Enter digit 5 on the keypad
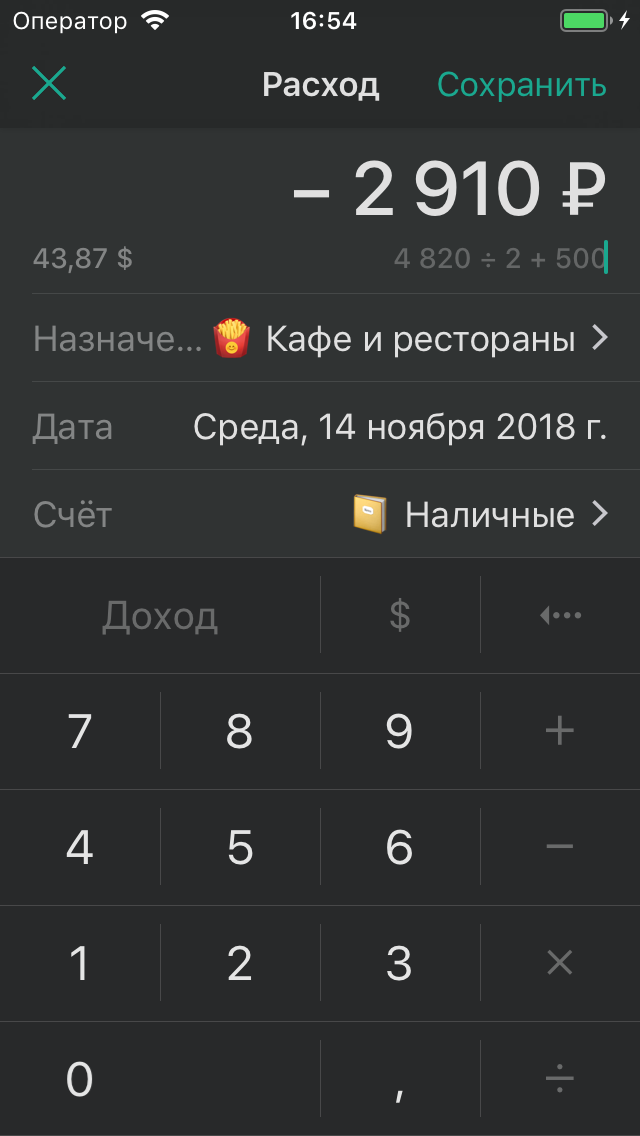The height and width of the screenshot is (1136, 640). coord(240,848)
